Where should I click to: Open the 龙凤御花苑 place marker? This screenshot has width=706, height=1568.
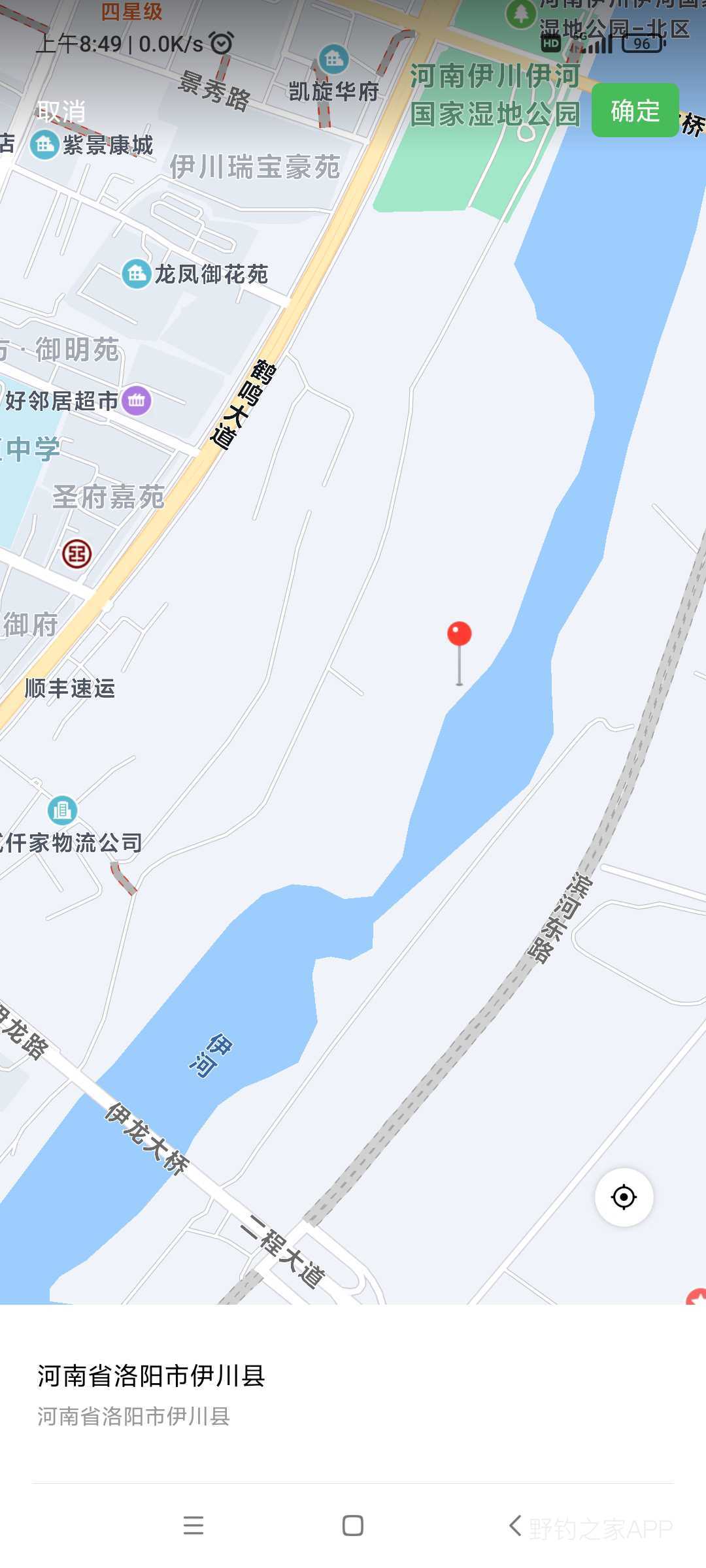pyautogui.click(x=137, y=273)
